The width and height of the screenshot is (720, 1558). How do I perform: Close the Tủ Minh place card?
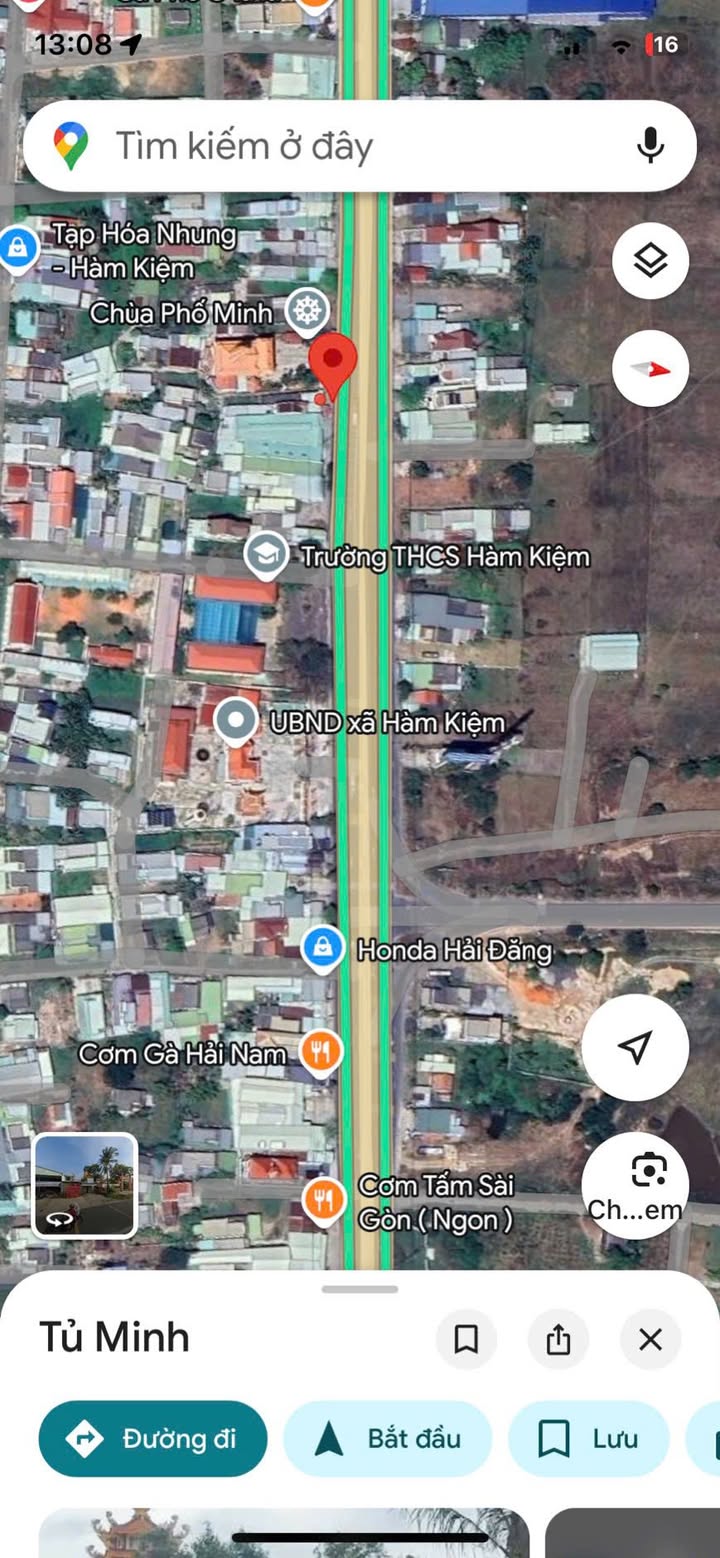tap(650, 1339)
